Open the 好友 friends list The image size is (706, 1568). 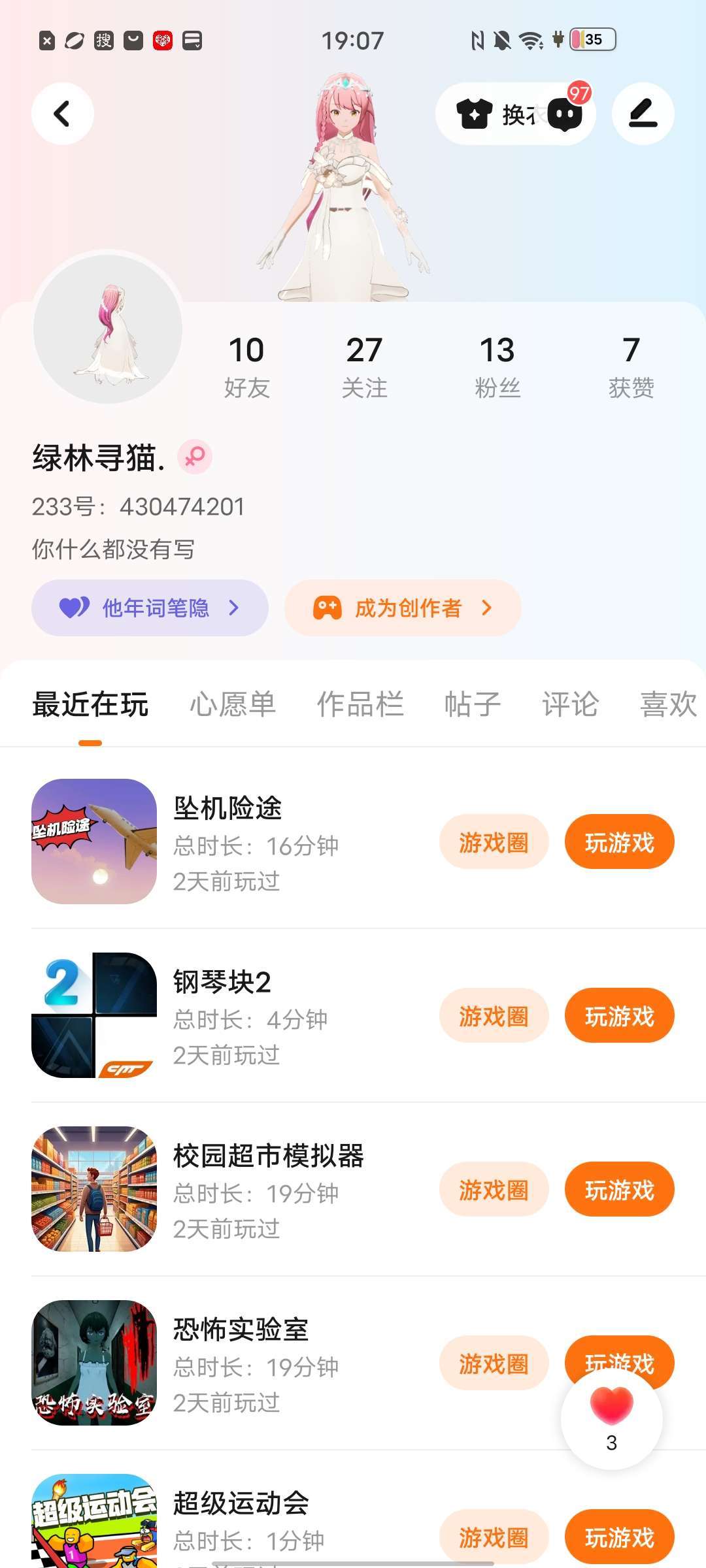246,366
